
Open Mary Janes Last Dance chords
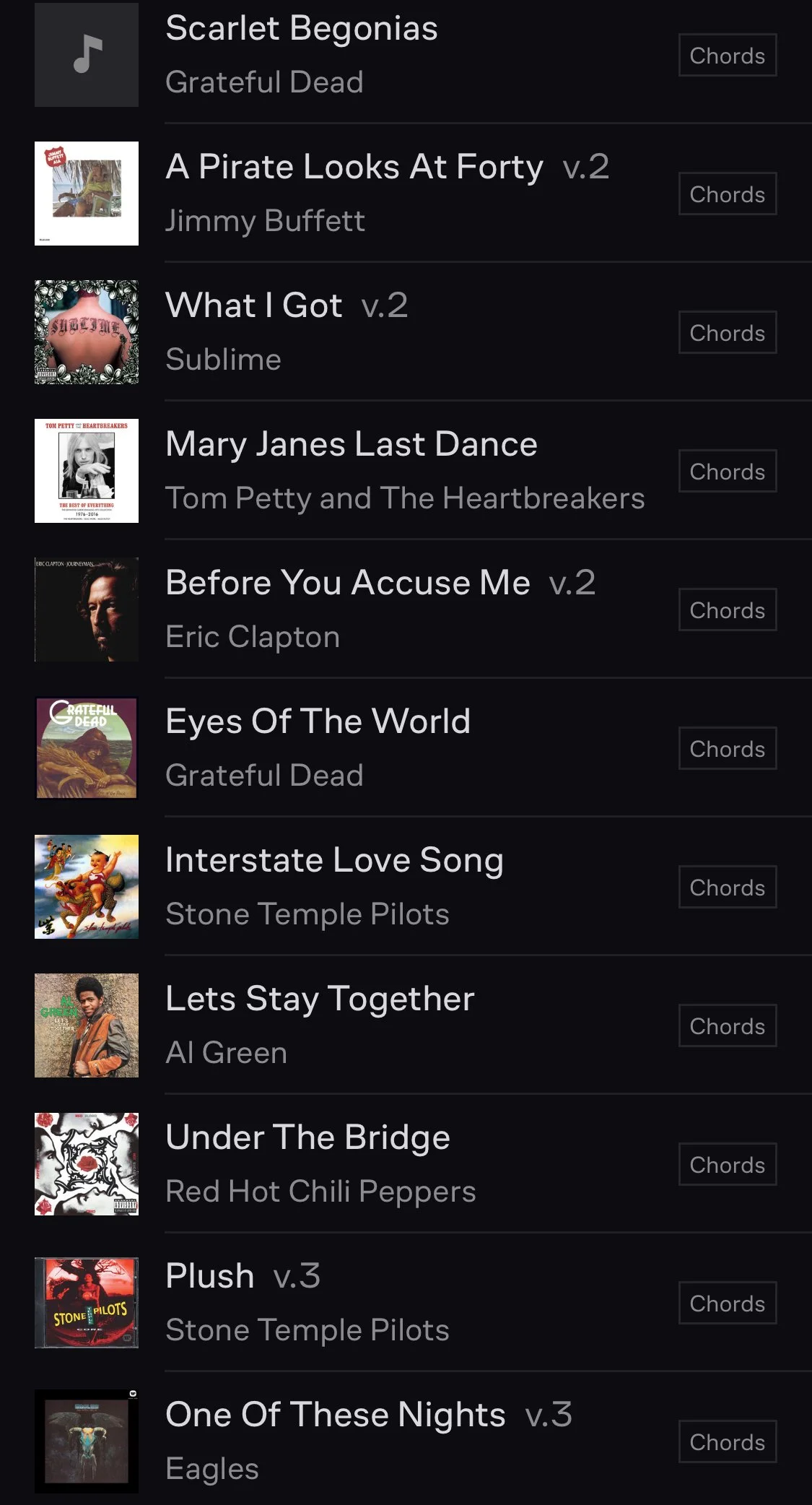[x=727, y=472]
